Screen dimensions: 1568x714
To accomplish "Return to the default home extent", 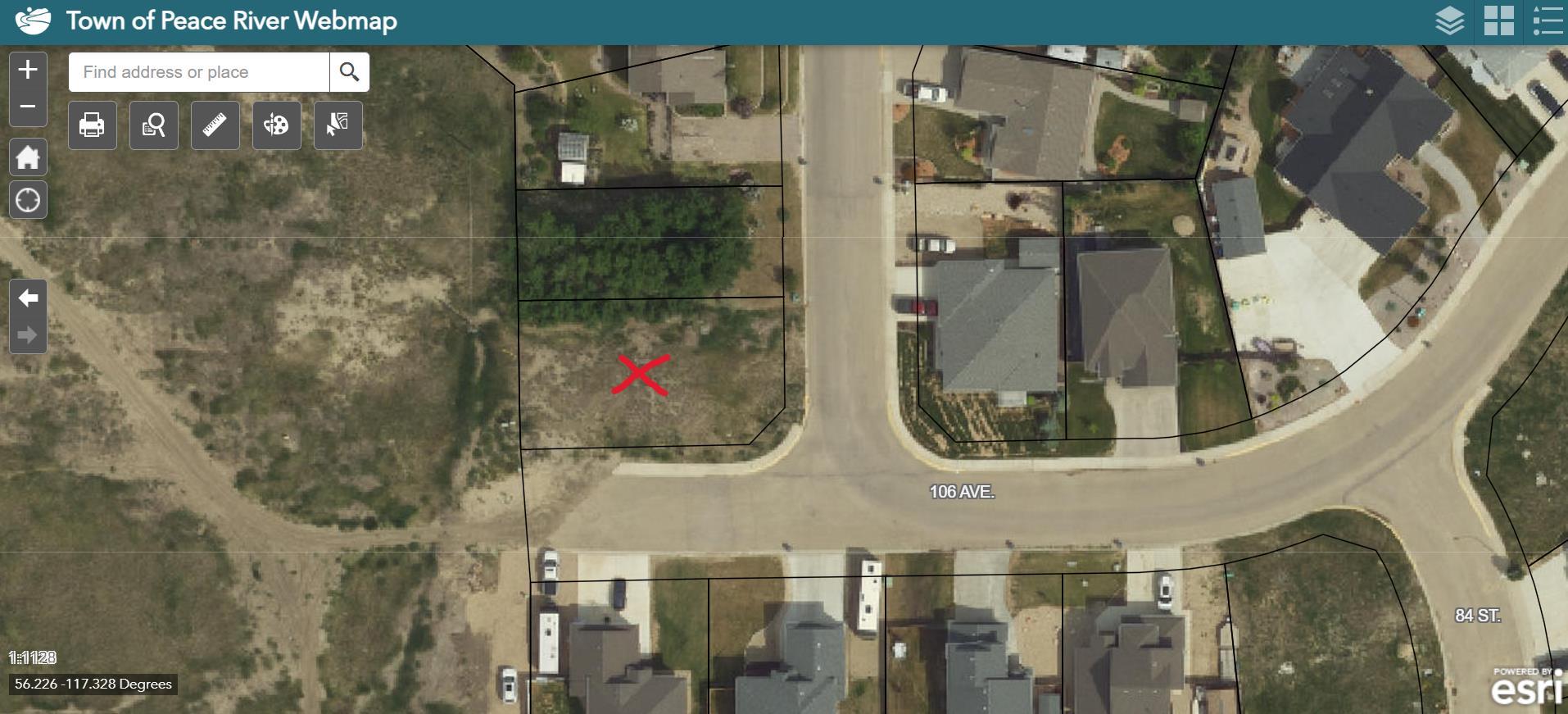I will click(28, 157).
